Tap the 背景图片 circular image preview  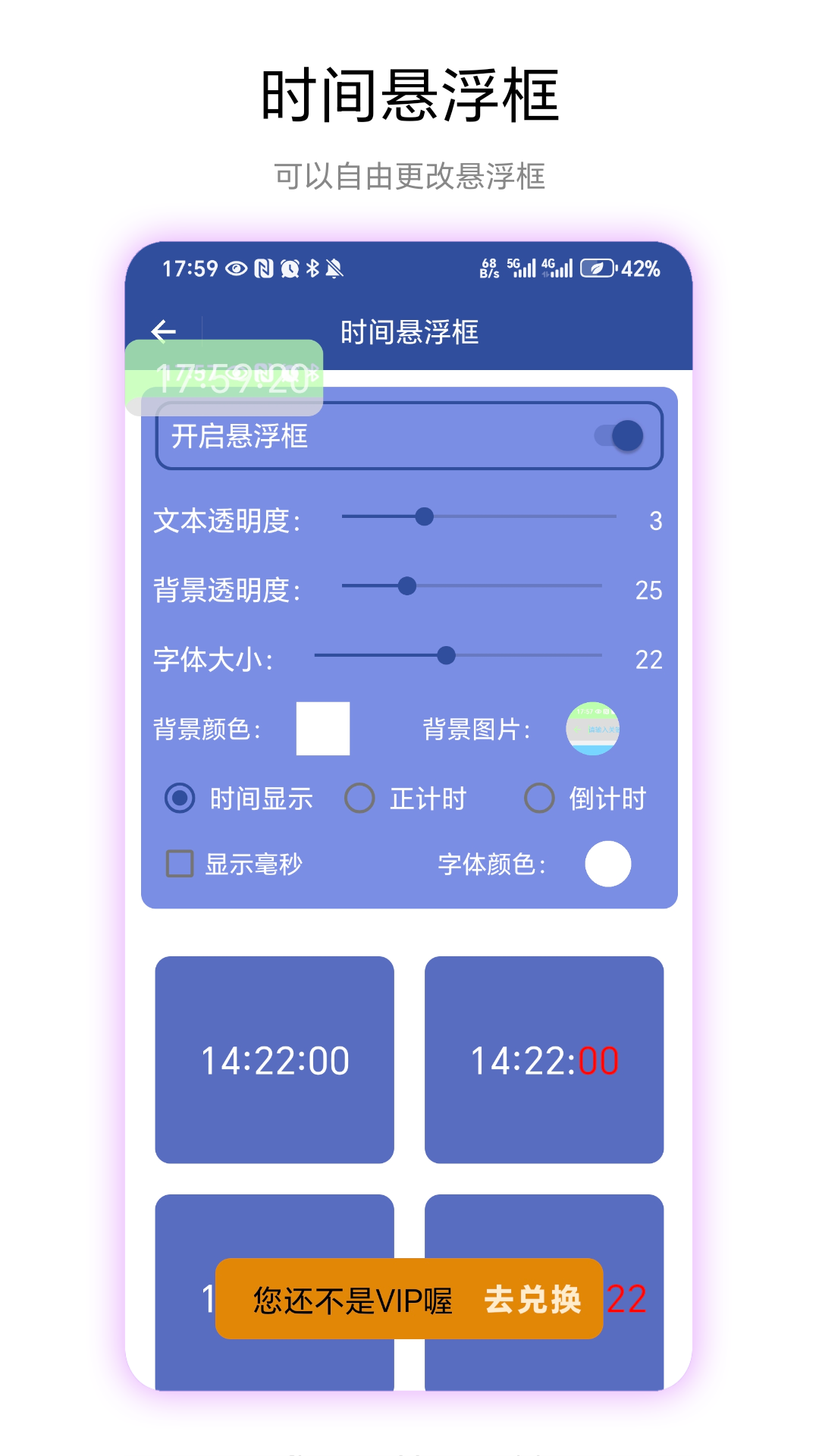tap(592, 729)
